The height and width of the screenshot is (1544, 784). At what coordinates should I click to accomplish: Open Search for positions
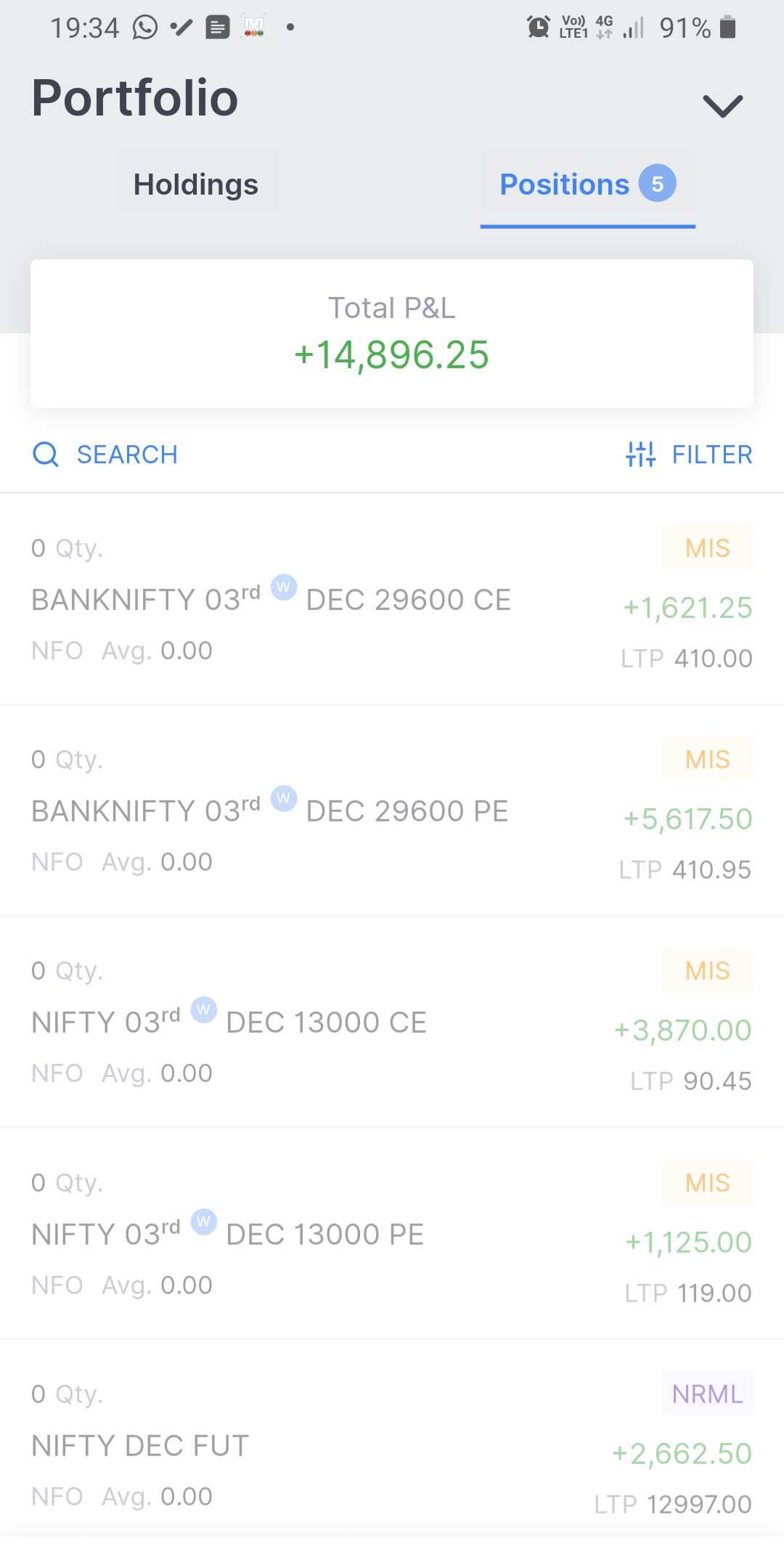[x=106, y=455]
